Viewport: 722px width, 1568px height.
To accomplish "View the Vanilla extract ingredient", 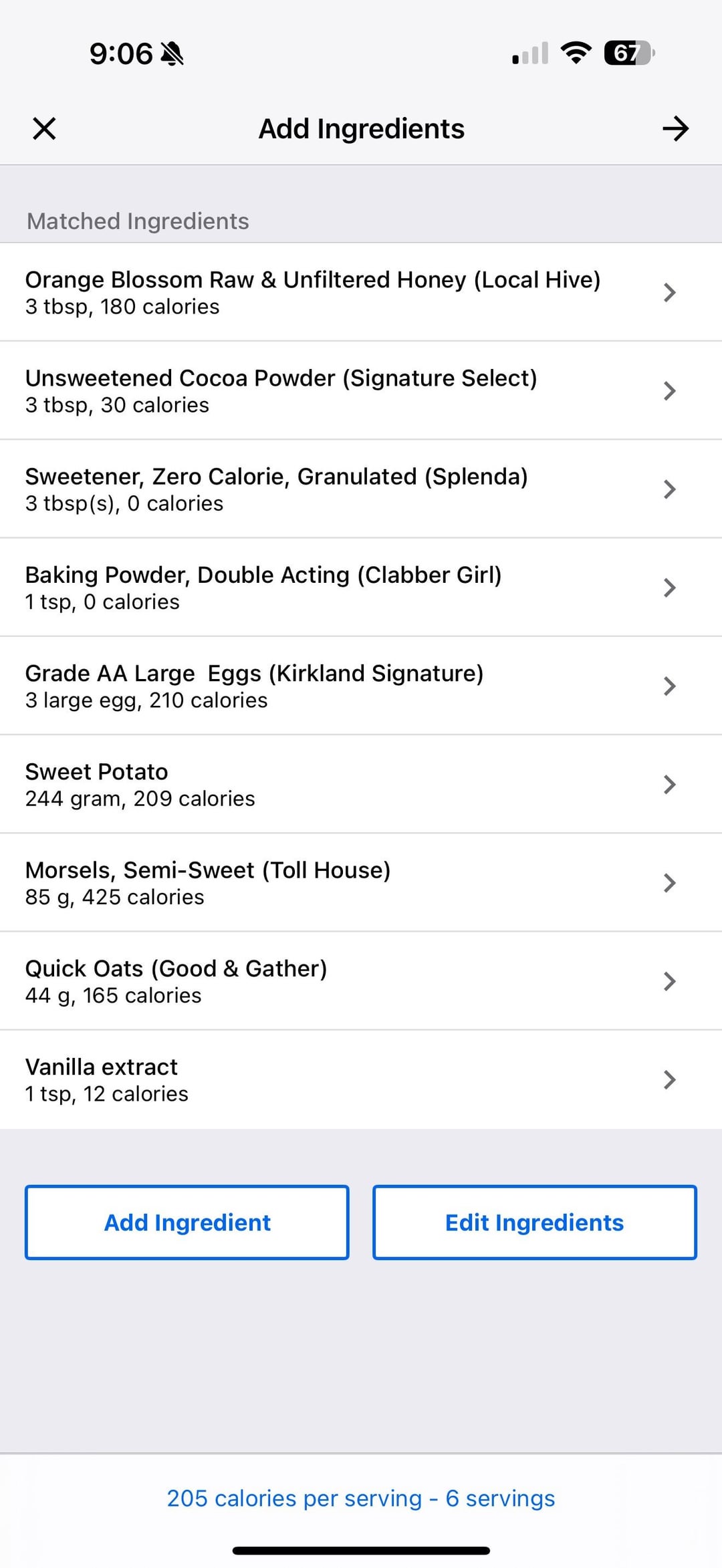I will coord(361,1079).
